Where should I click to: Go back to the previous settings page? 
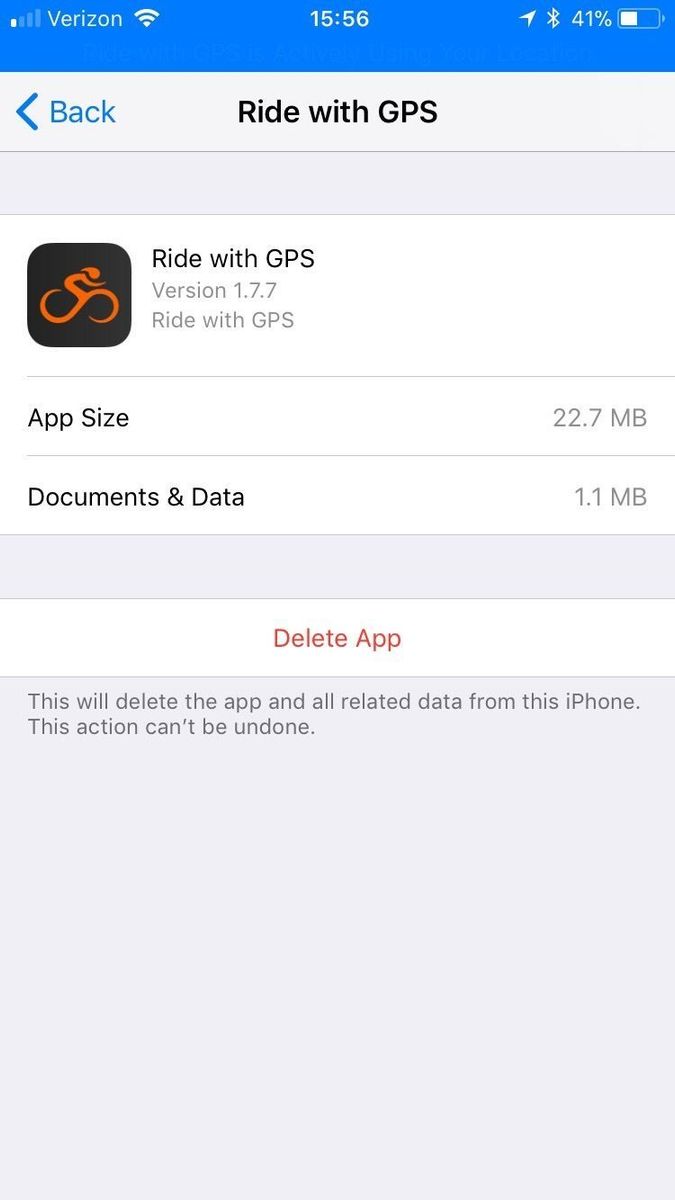click(x=66, y=112)
